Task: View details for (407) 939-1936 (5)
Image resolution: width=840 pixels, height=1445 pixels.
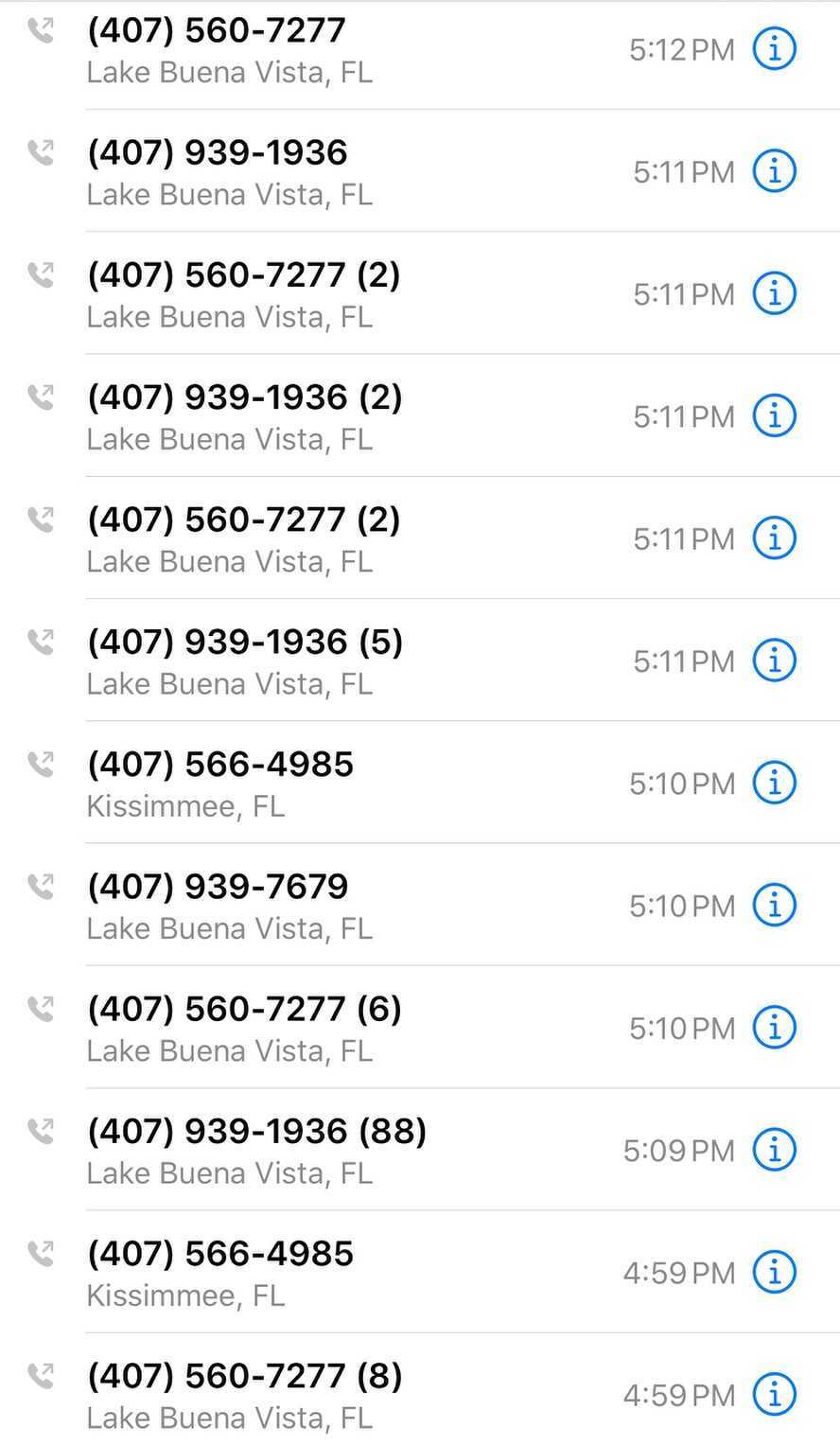Action: [x=774, y=661]
